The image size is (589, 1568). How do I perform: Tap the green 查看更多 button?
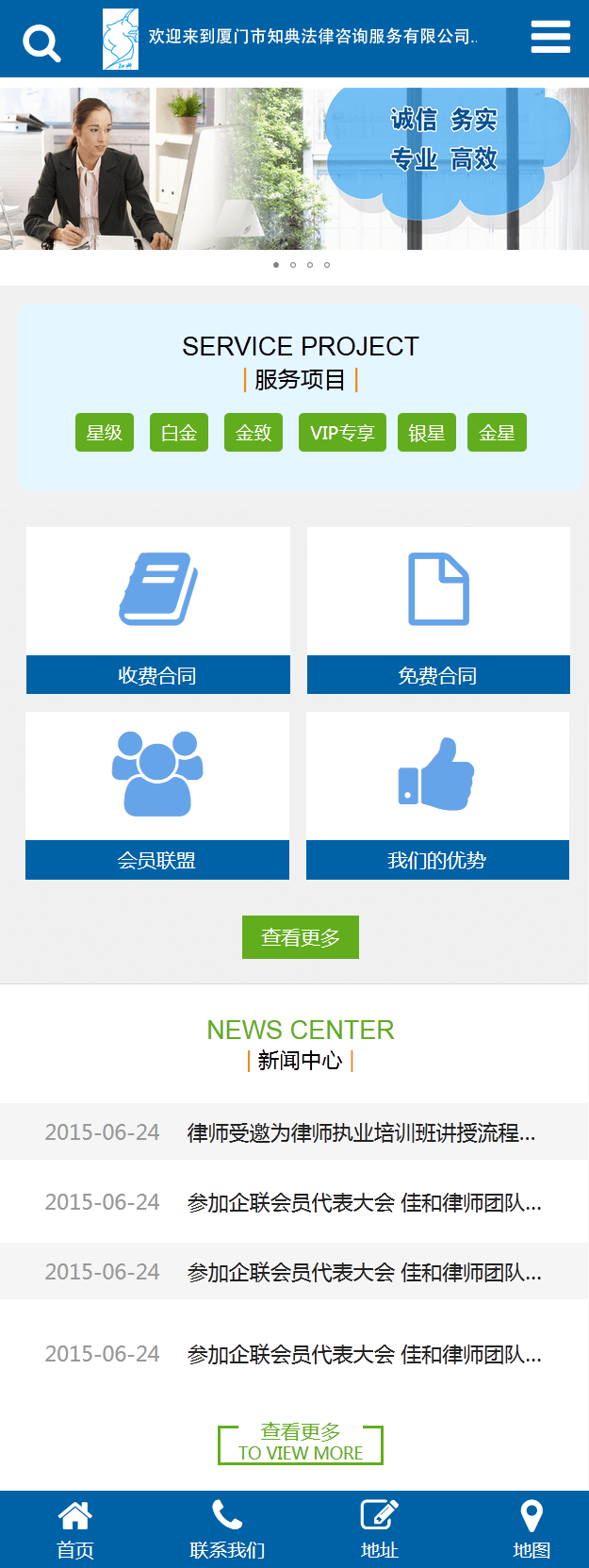pos(301,937)
